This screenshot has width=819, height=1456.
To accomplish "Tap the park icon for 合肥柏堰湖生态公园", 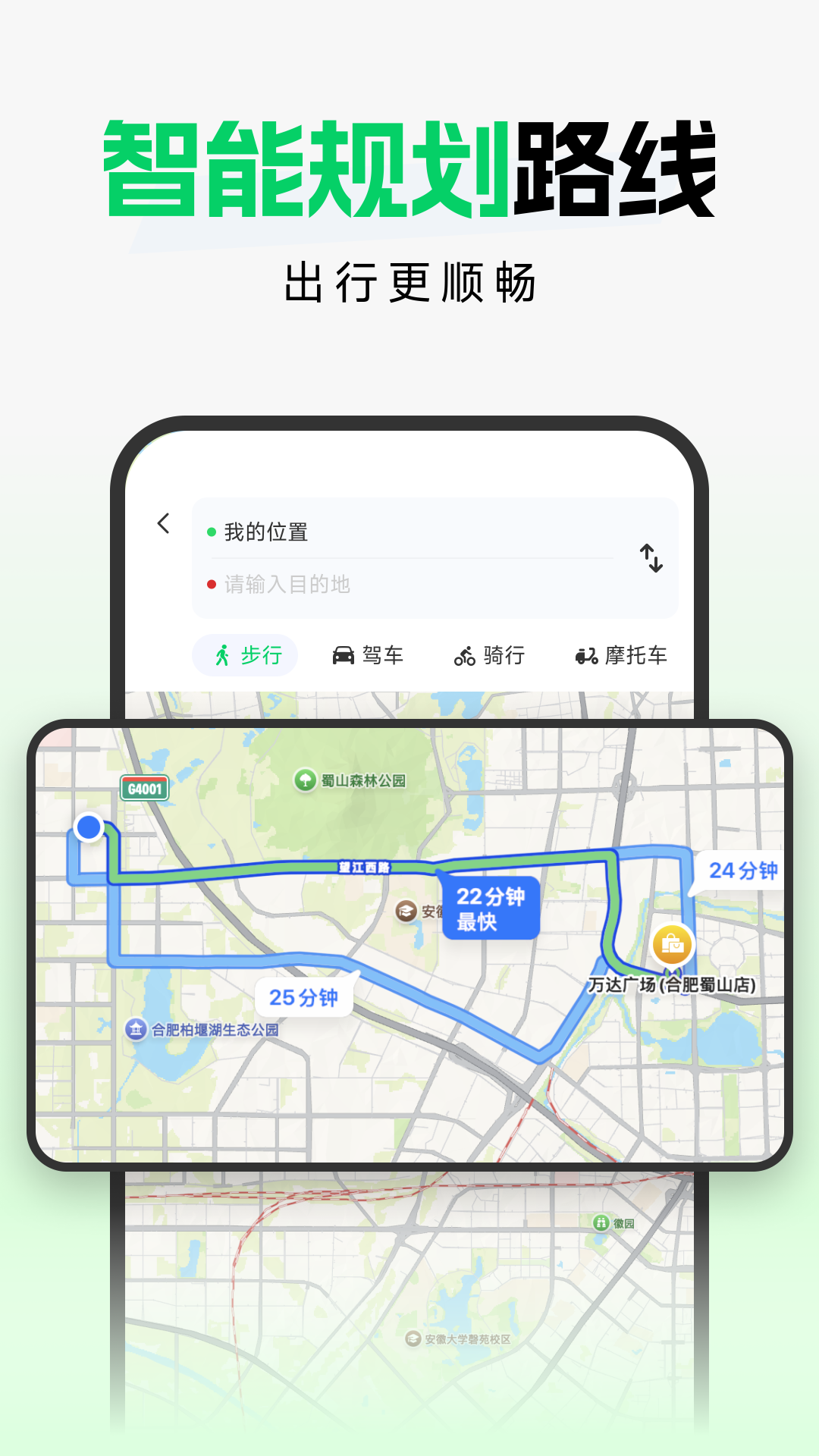I will coord(136,1028).
